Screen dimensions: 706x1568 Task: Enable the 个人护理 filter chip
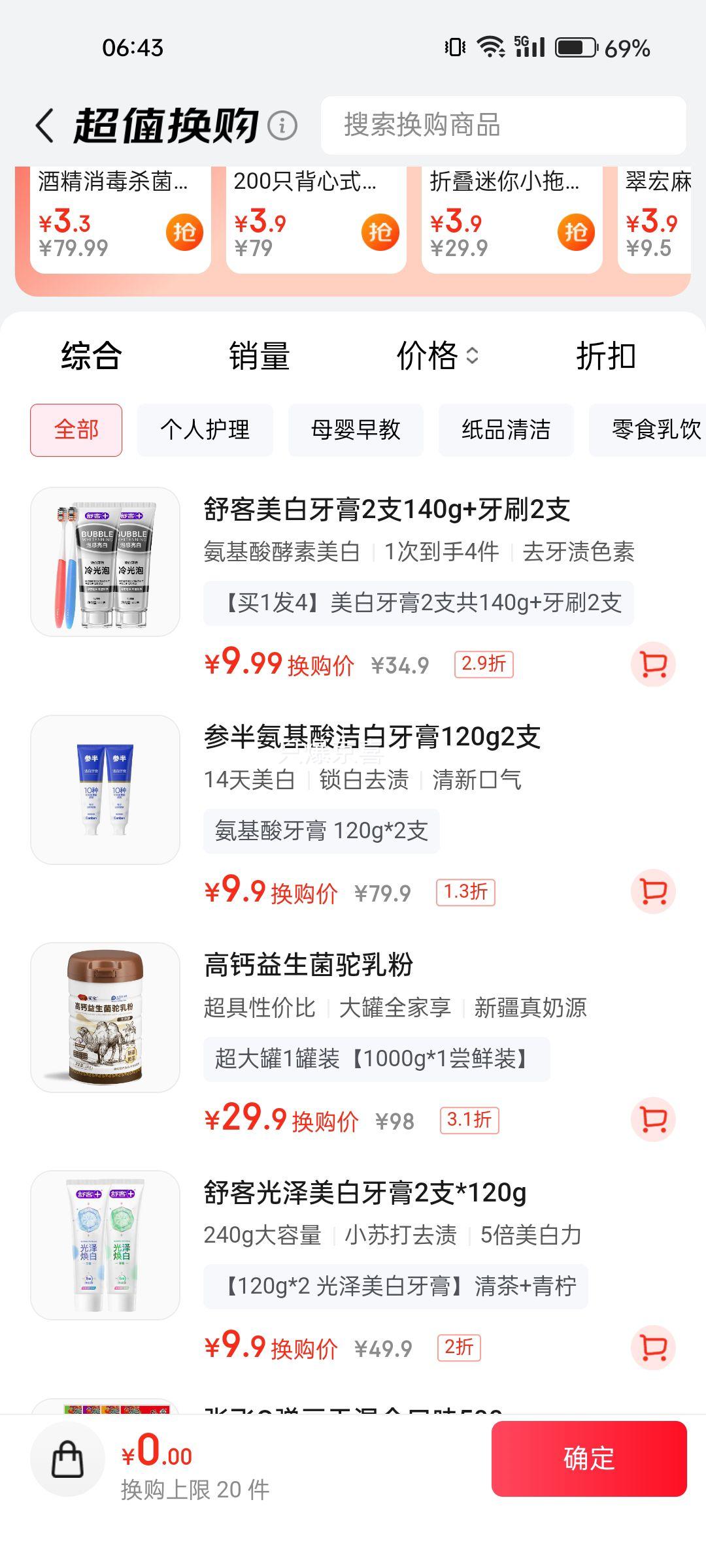[205, 430]
